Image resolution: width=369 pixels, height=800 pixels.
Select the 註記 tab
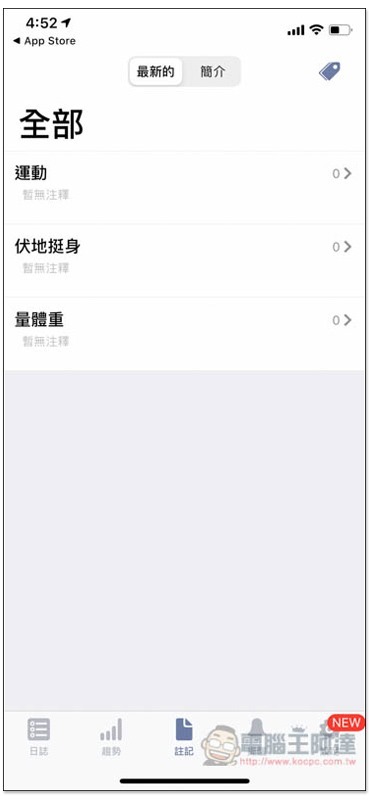click(184, 737)
